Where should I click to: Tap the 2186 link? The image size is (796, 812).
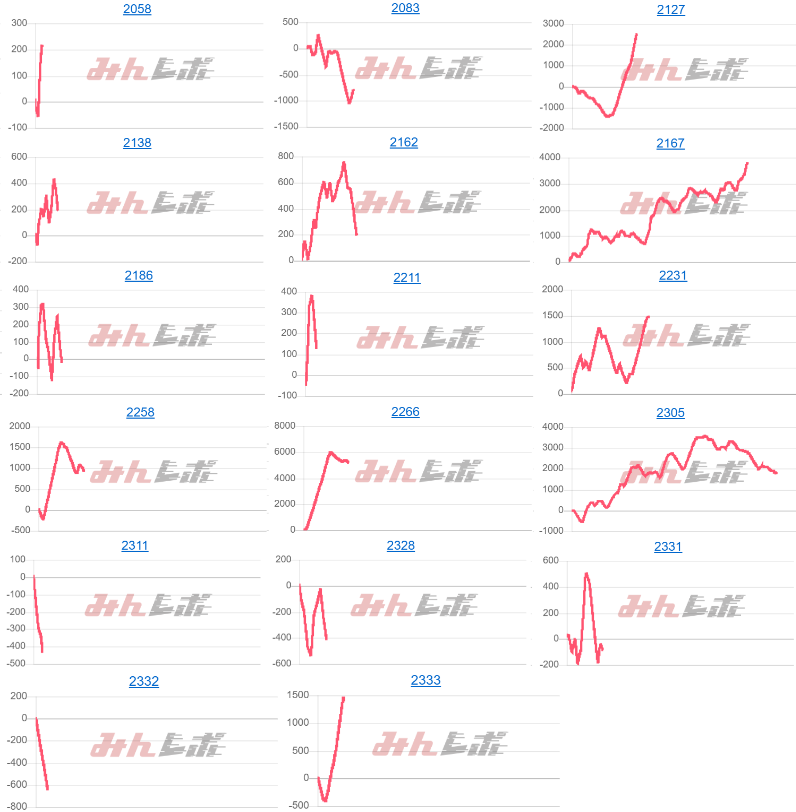tap(138, 276)
